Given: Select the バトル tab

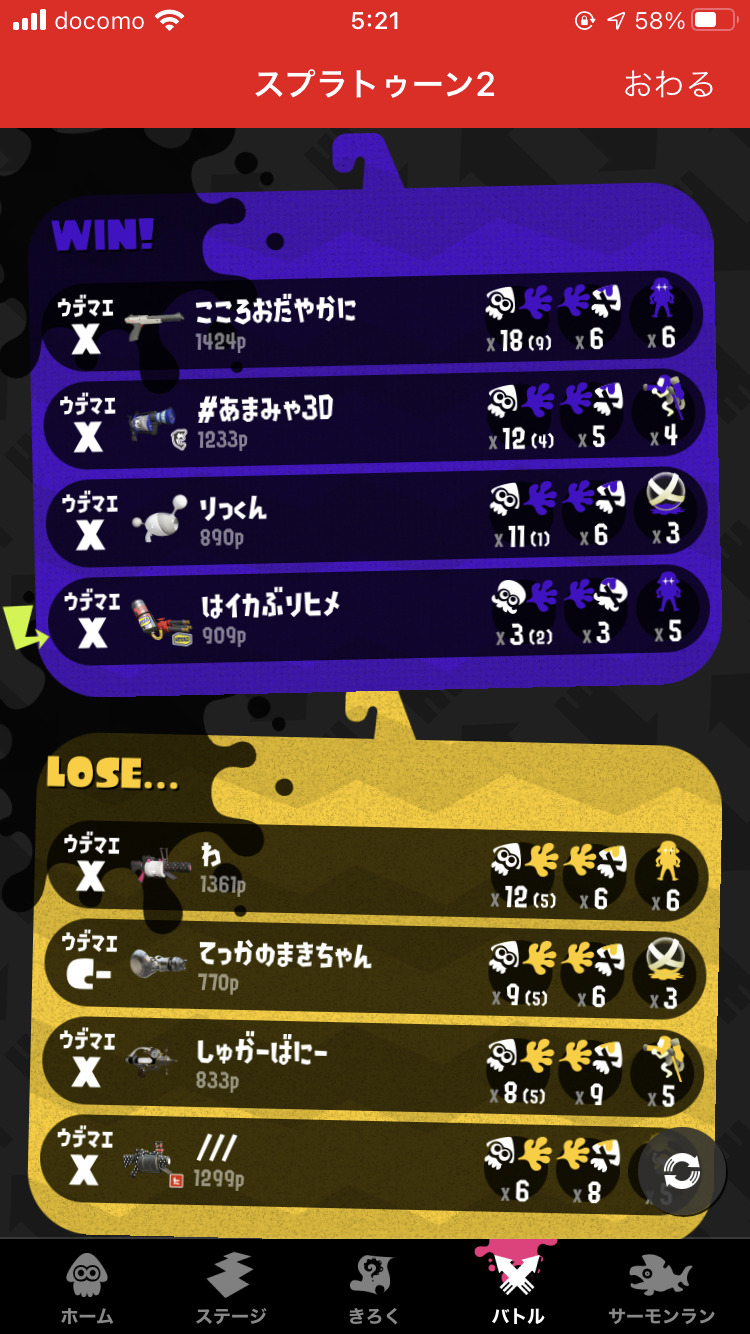Looking at the screenshot, I should (517, 1289).
